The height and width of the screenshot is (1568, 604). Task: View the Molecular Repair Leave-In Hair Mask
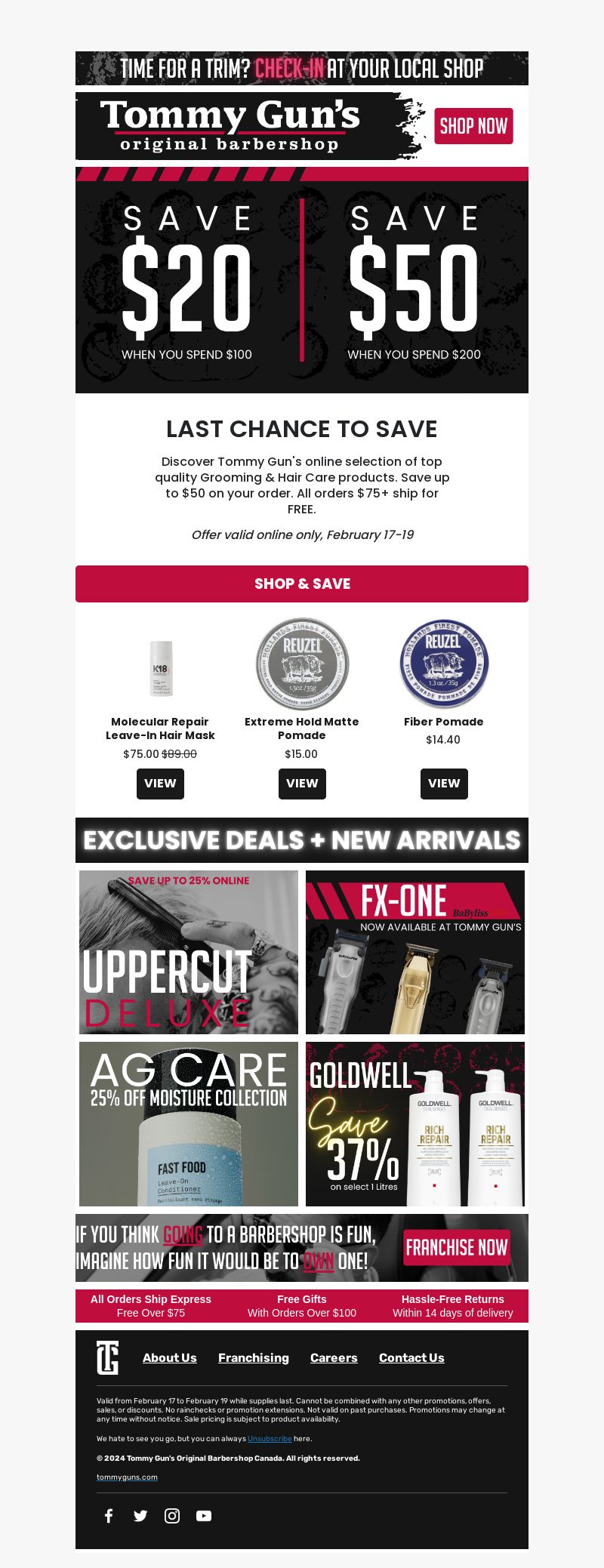(160, 784)
